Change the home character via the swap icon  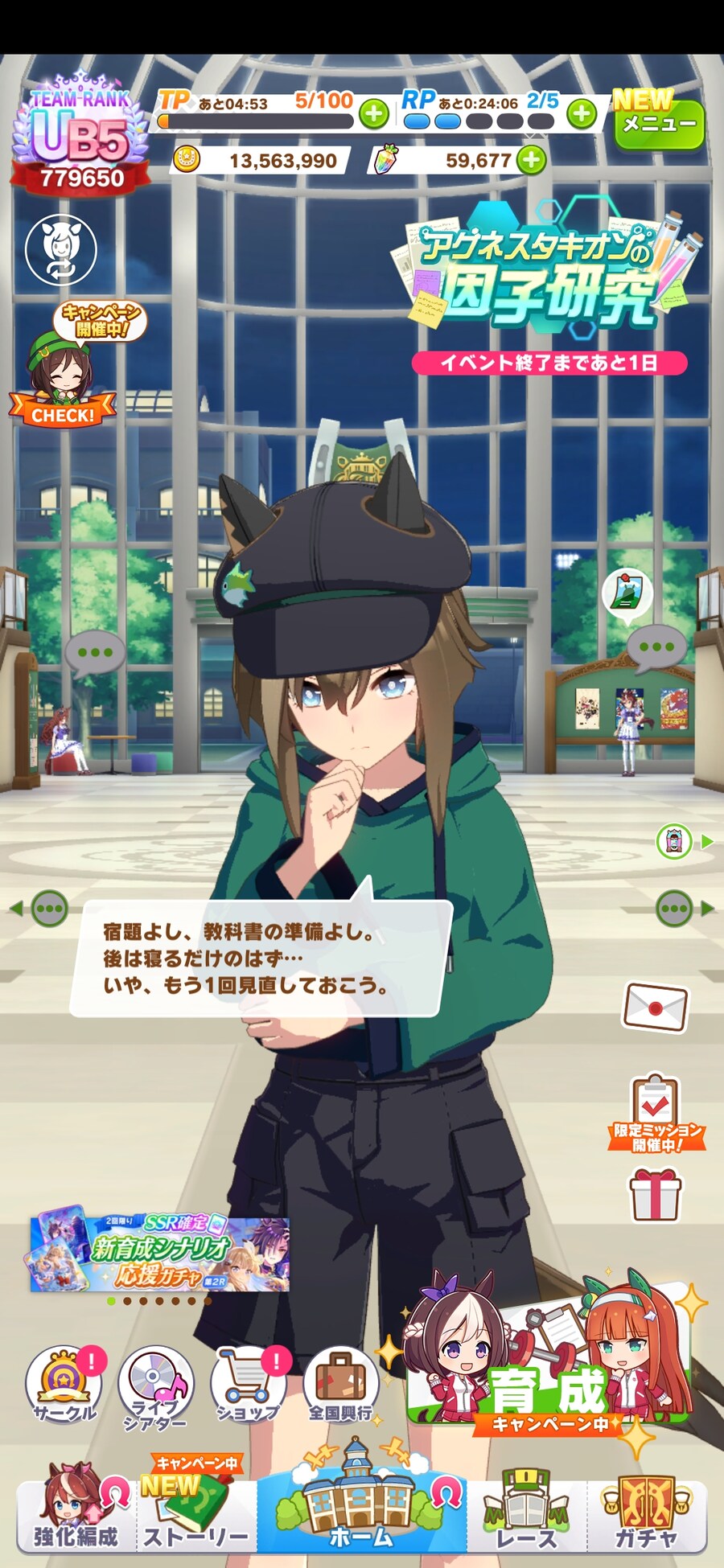[61, 250]
